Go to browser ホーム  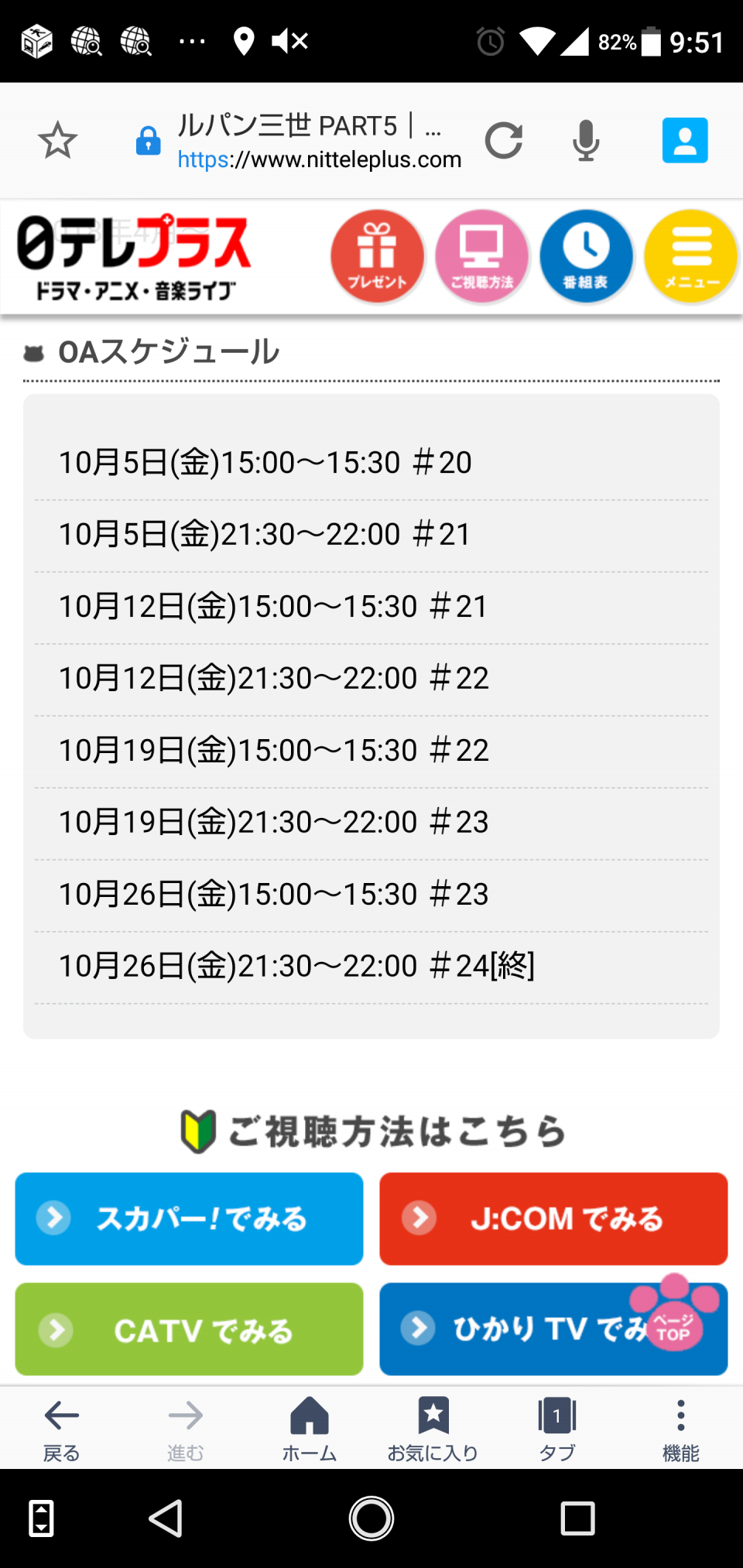pyautogui.click(x=310, y=1429)
